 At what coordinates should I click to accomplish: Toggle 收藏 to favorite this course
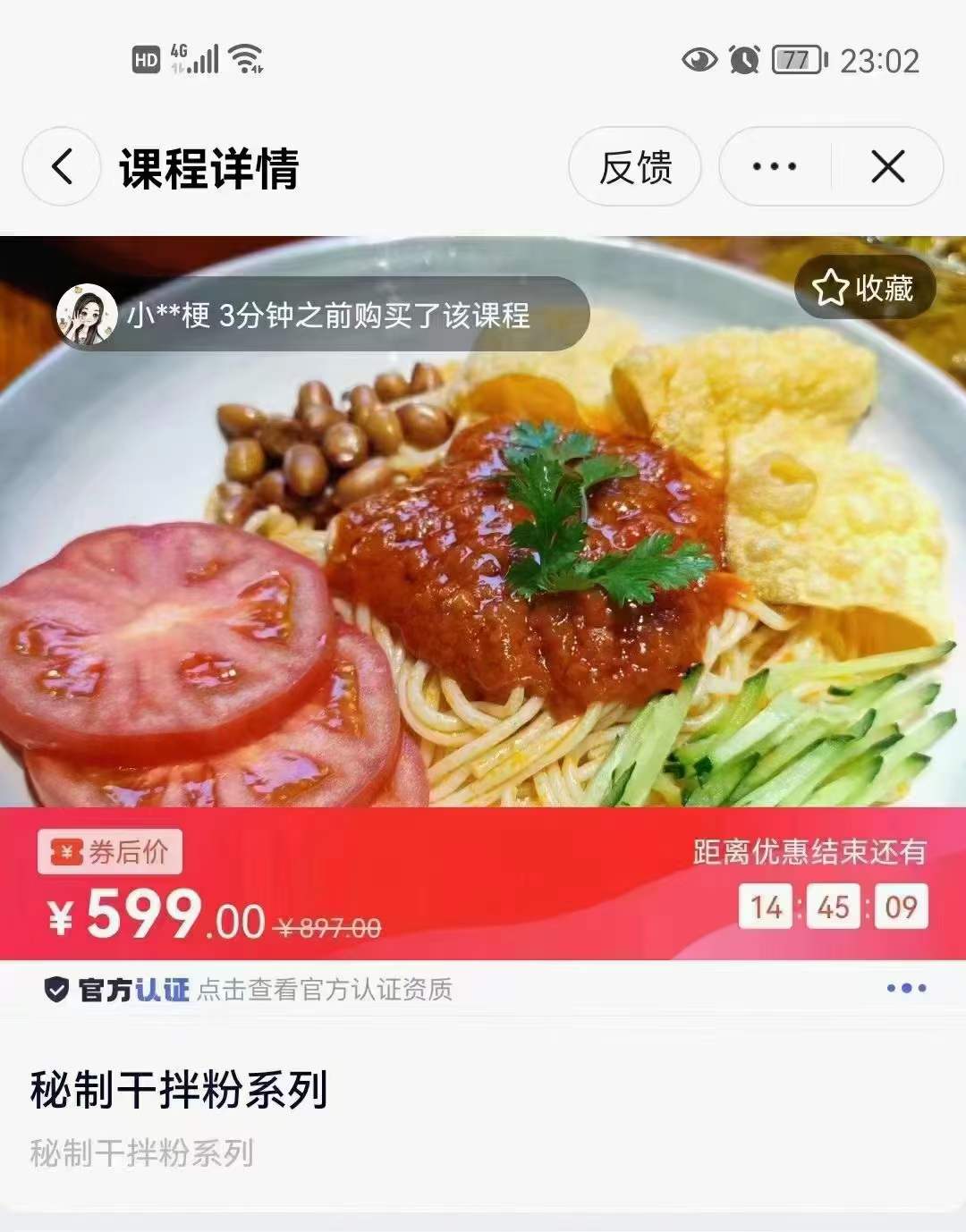point(866,288)
